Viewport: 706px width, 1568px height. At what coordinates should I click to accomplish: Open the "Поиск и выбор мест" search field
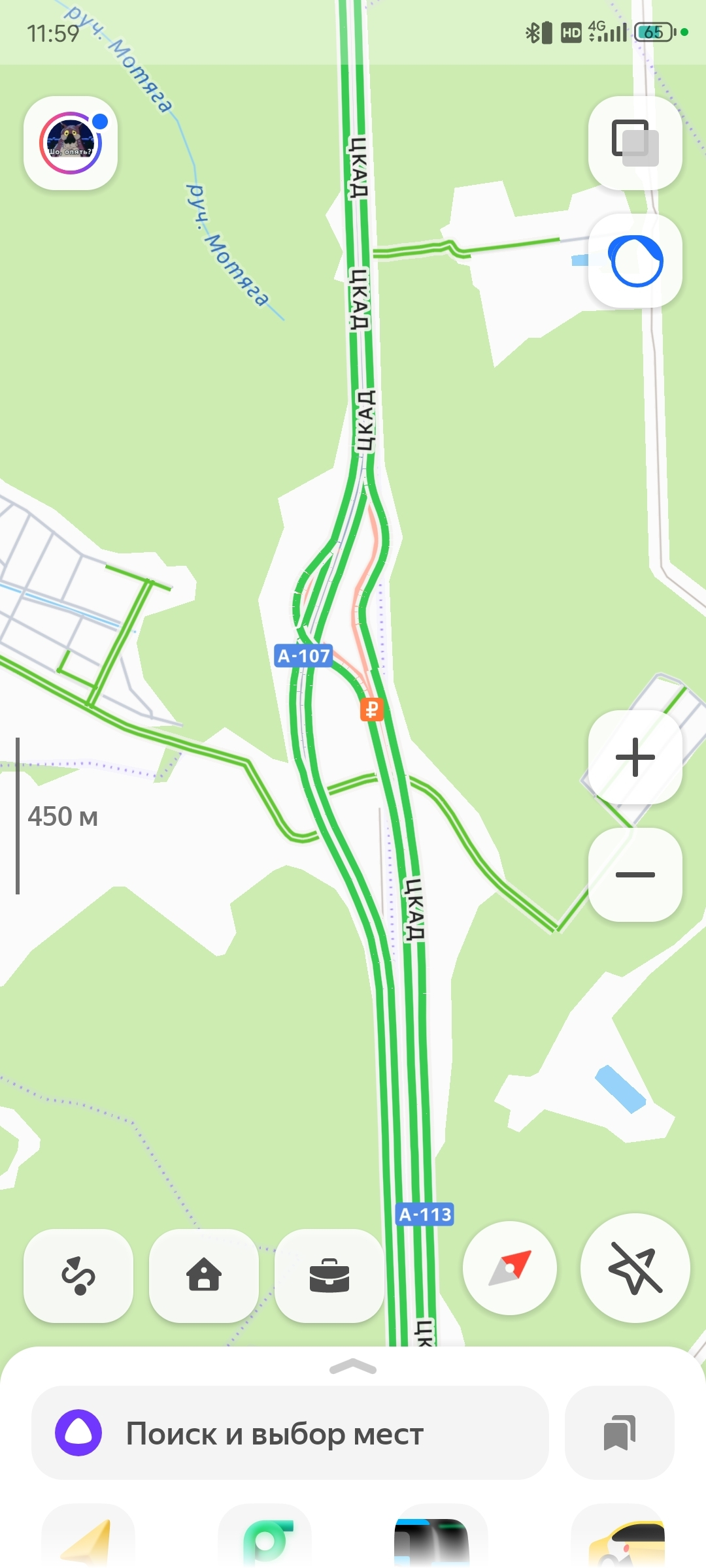[290, 1433]
